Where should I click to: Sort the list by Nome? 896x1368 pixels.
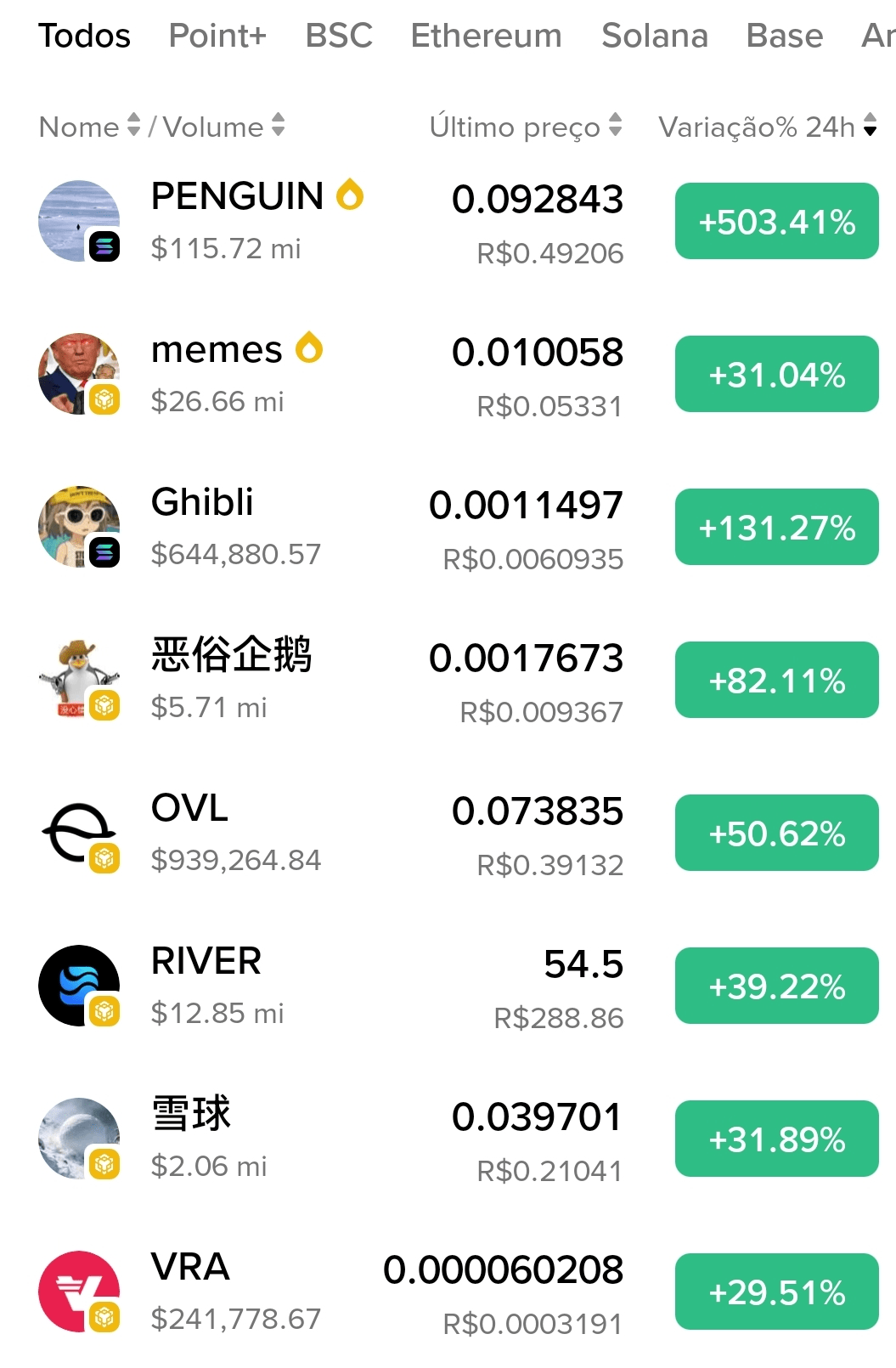[x=89, y=127]
